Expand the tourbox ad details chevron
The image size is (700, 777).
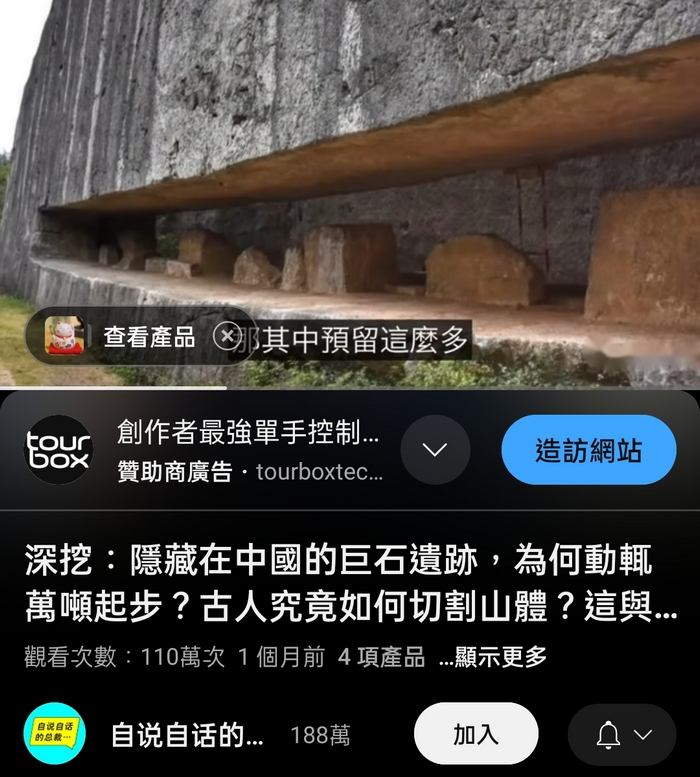click(435, 450)
